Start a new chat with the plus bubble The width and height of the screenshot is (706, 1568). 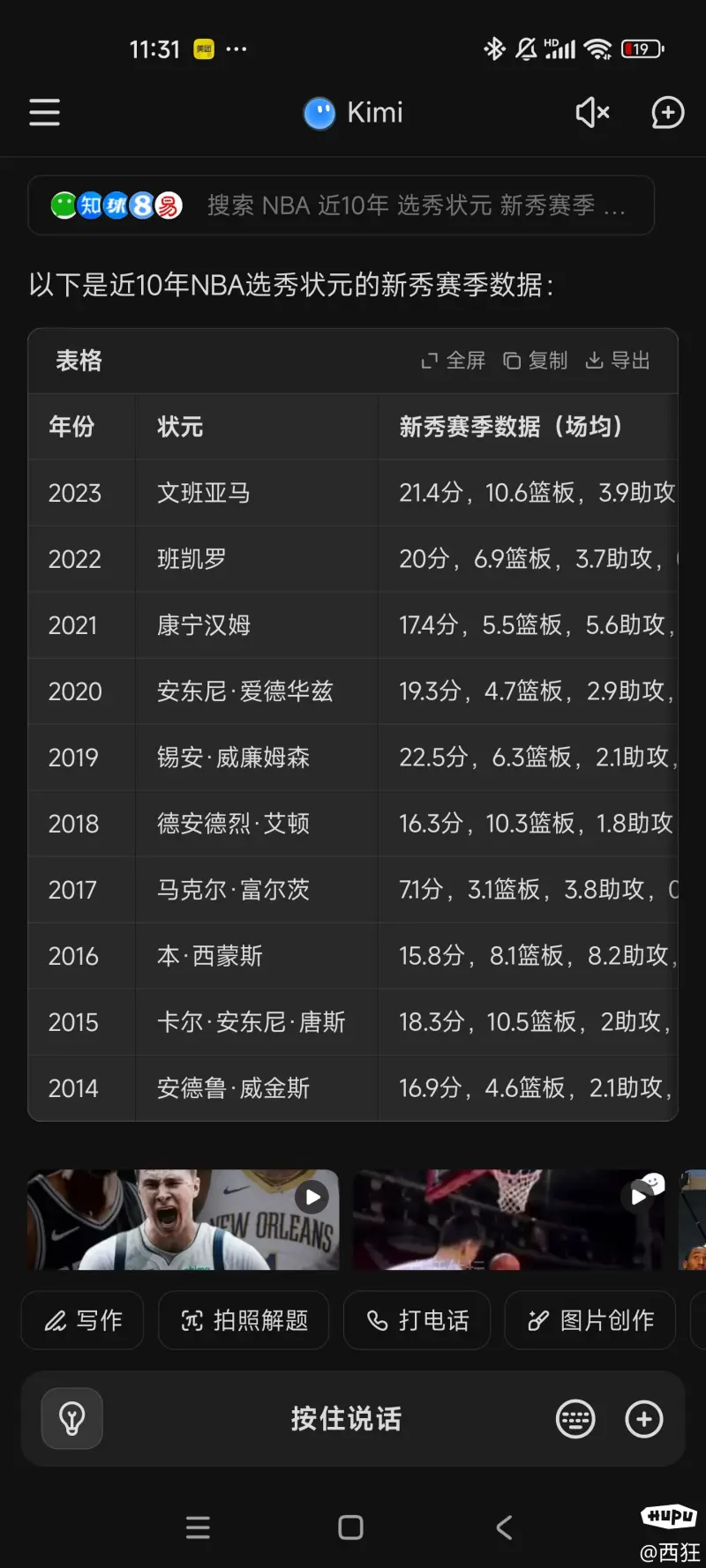(x=667, y=113)
